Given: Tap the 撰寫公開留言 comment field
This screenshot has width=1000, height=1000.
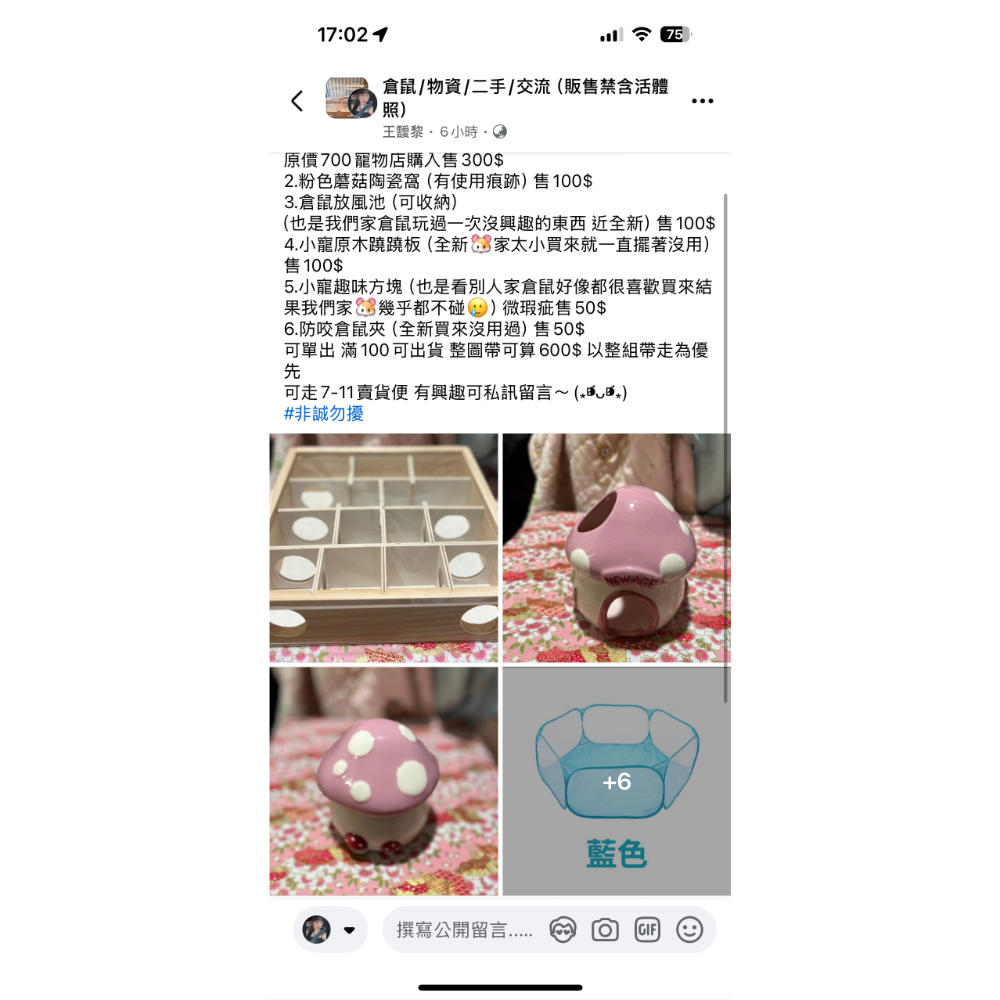Looking at the screenshot, I should click(464, 930).
